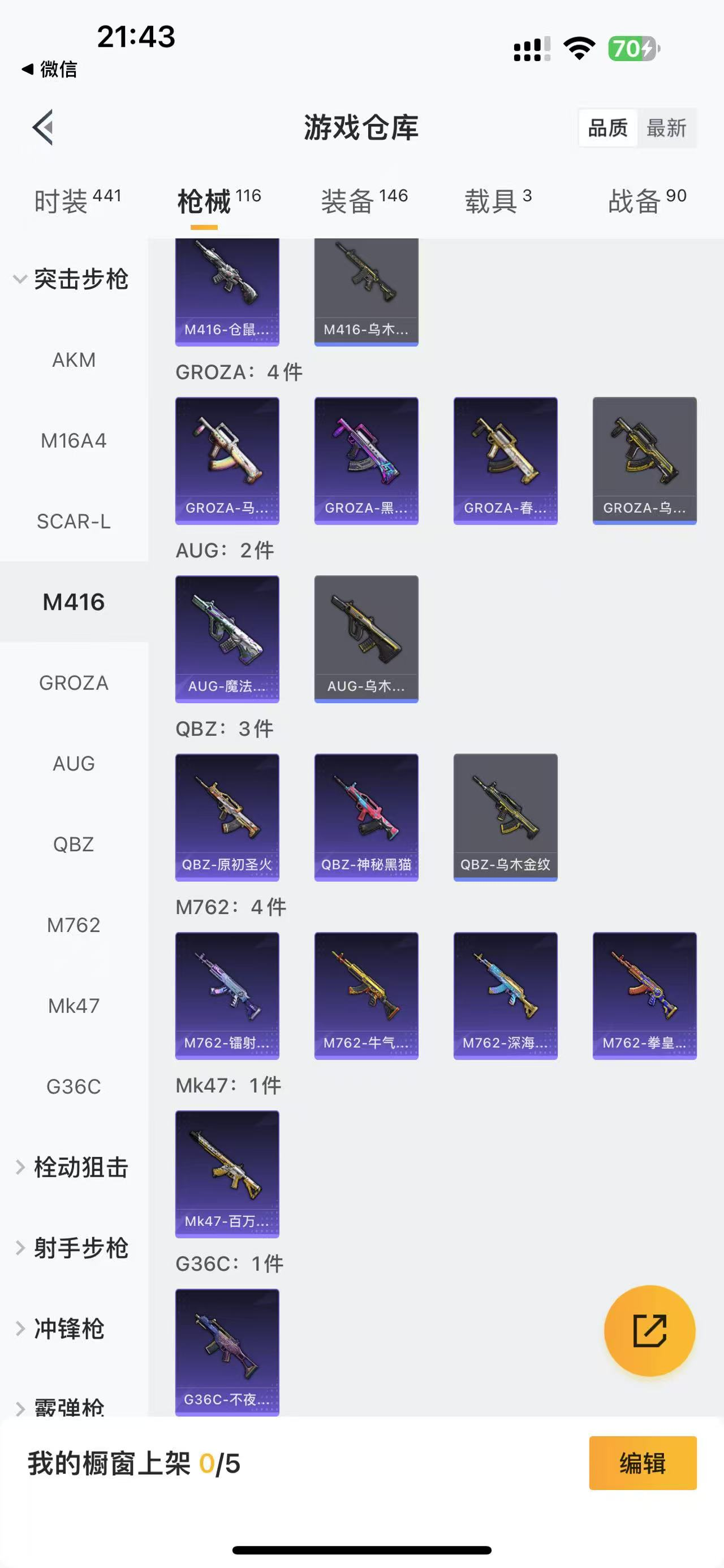Expand the 栓动狙击 category
This screenshot has width=724, height=1568.
[x=74, y=1167]
